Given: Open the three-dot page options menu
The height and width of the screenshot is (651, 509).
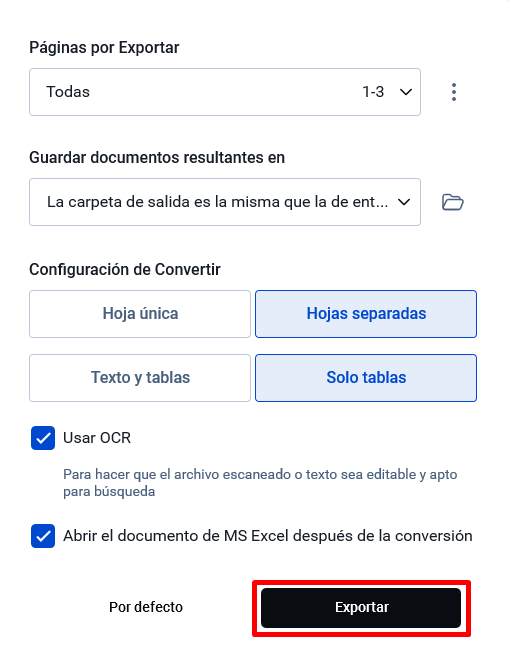Looking at the screenshot, I should tap(454, 92).
